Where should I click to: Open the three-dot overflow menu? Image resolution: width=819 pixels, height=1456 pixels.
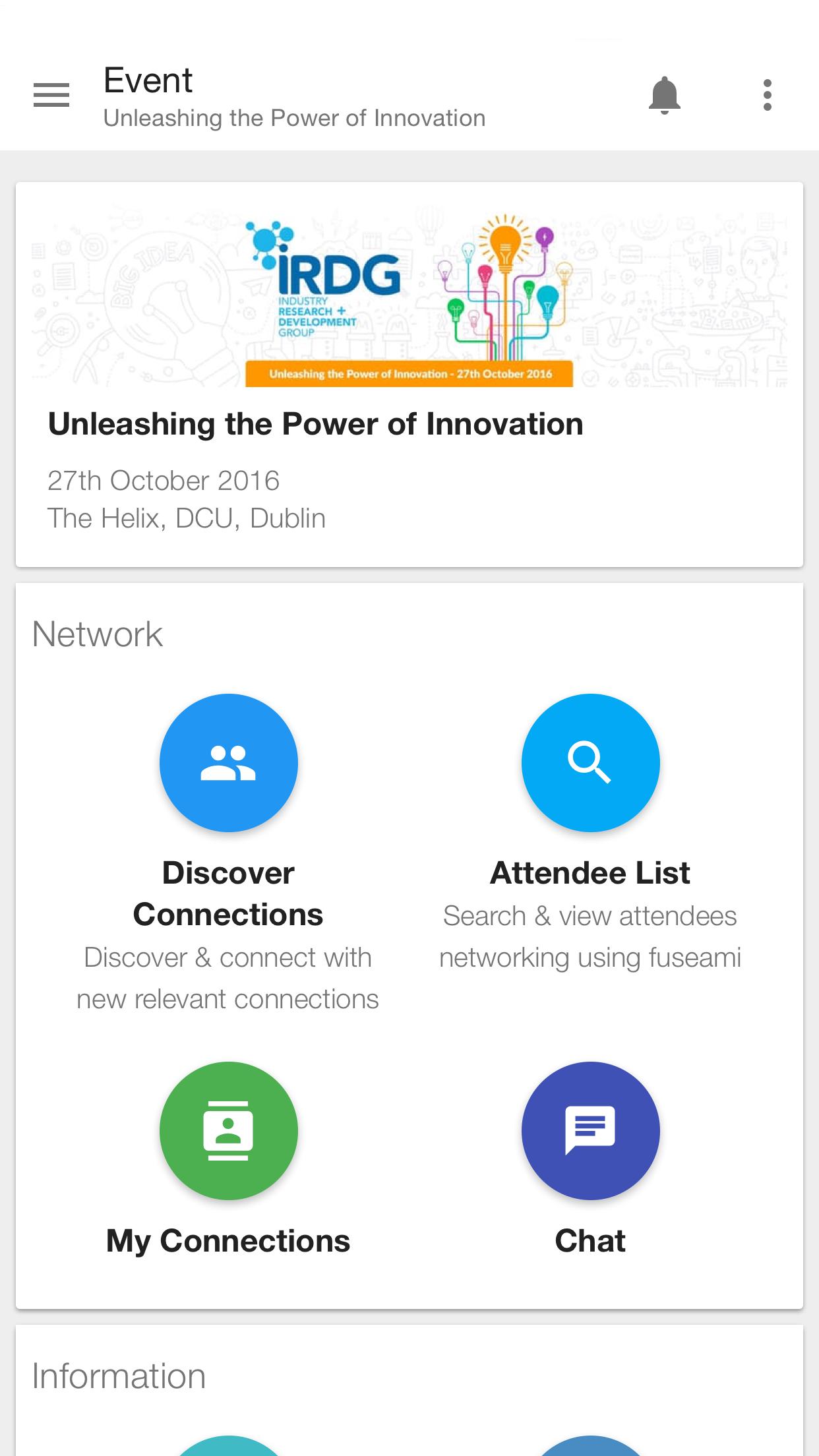[767, 96]
